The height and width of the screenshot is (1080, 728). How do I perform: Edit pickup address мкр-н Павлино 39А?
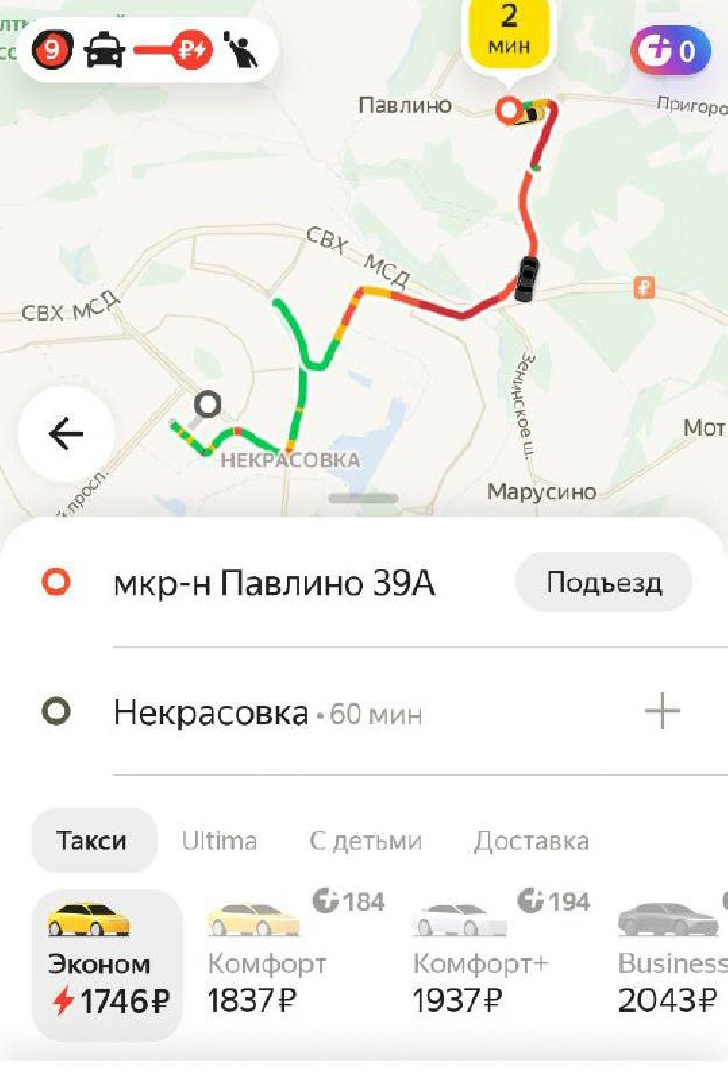coord(274,583)
